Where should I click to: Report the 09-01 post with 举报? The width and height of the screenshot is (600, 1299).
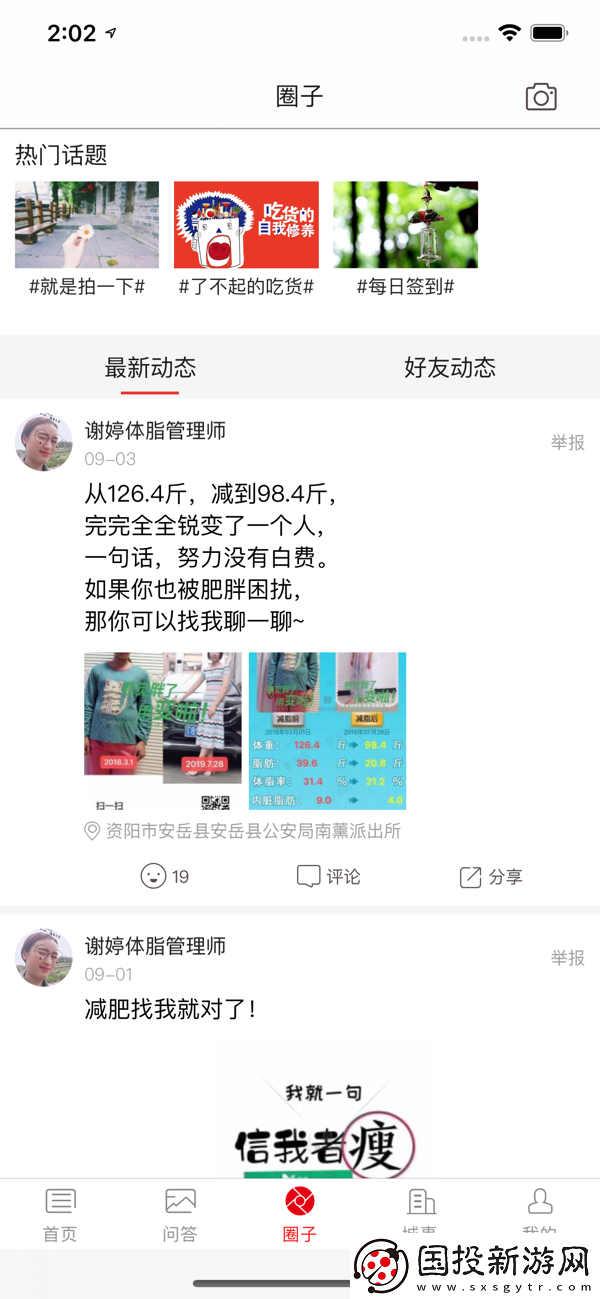coord(567,958)
